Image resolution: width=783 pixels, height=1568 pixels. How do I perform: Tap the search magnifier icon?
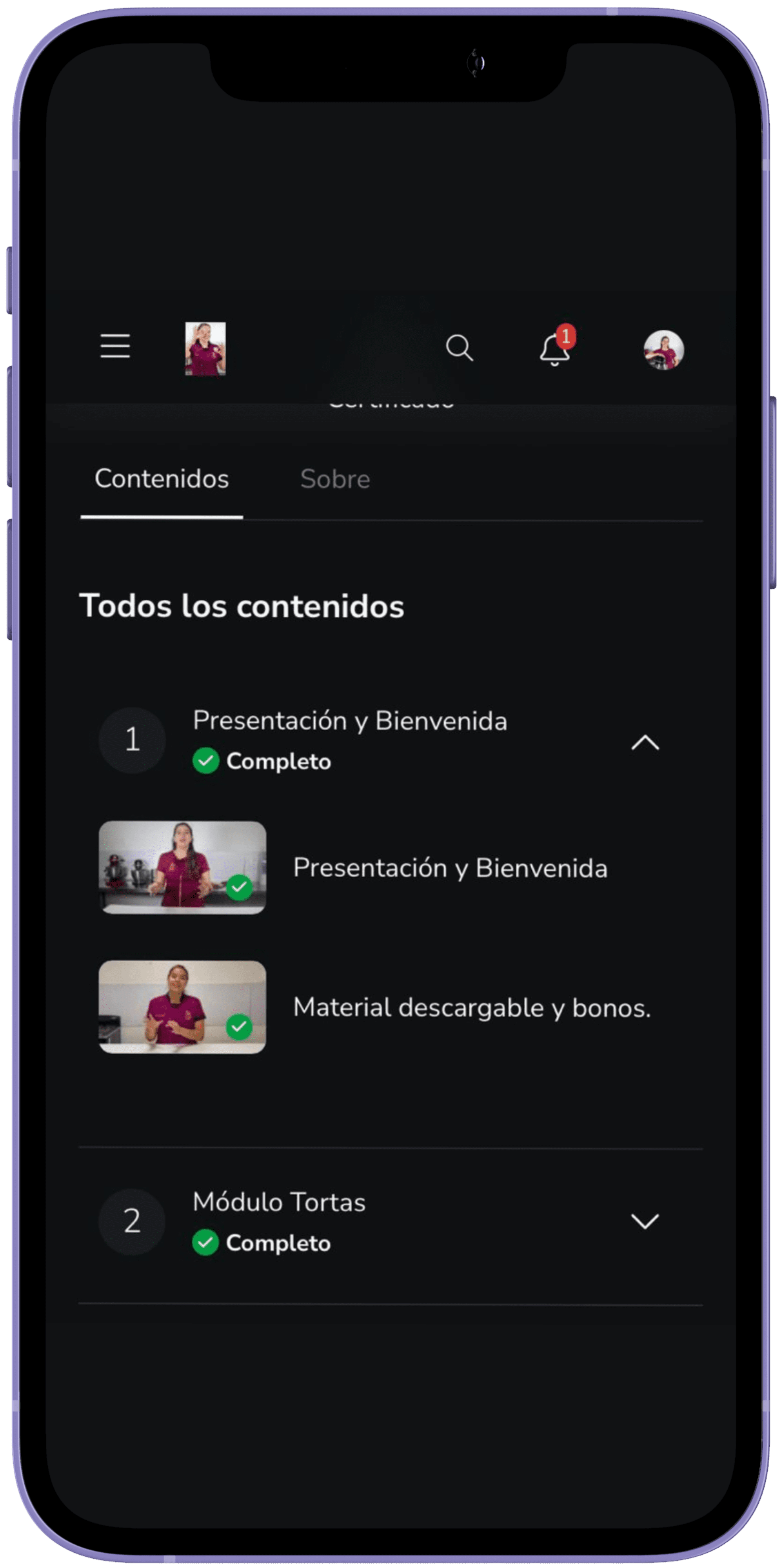(x=459, y=348)
